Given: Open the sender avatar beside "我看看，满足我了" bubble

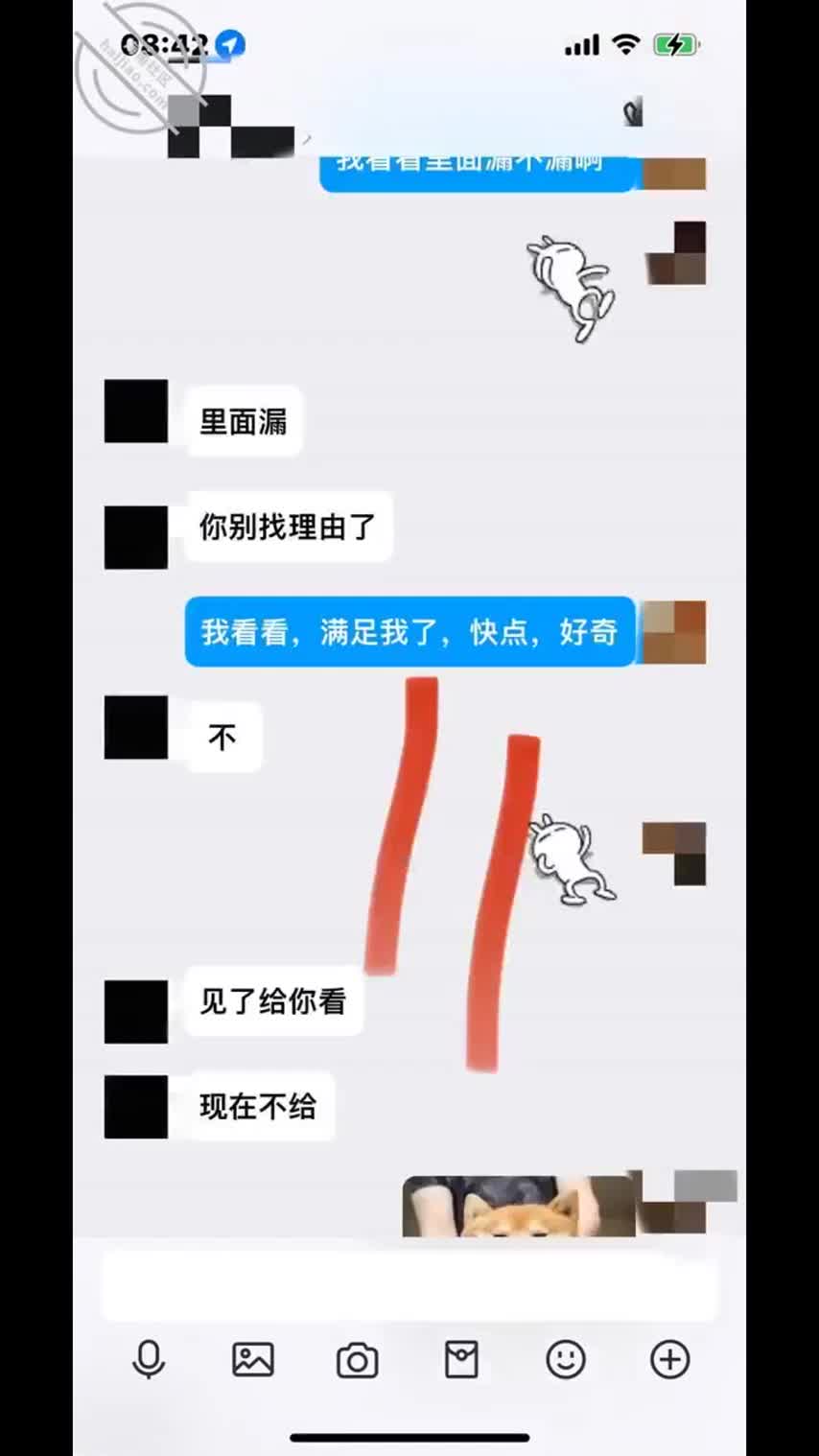Looking at the screenshot, I should pyautogui.click(x=674, y=632).
